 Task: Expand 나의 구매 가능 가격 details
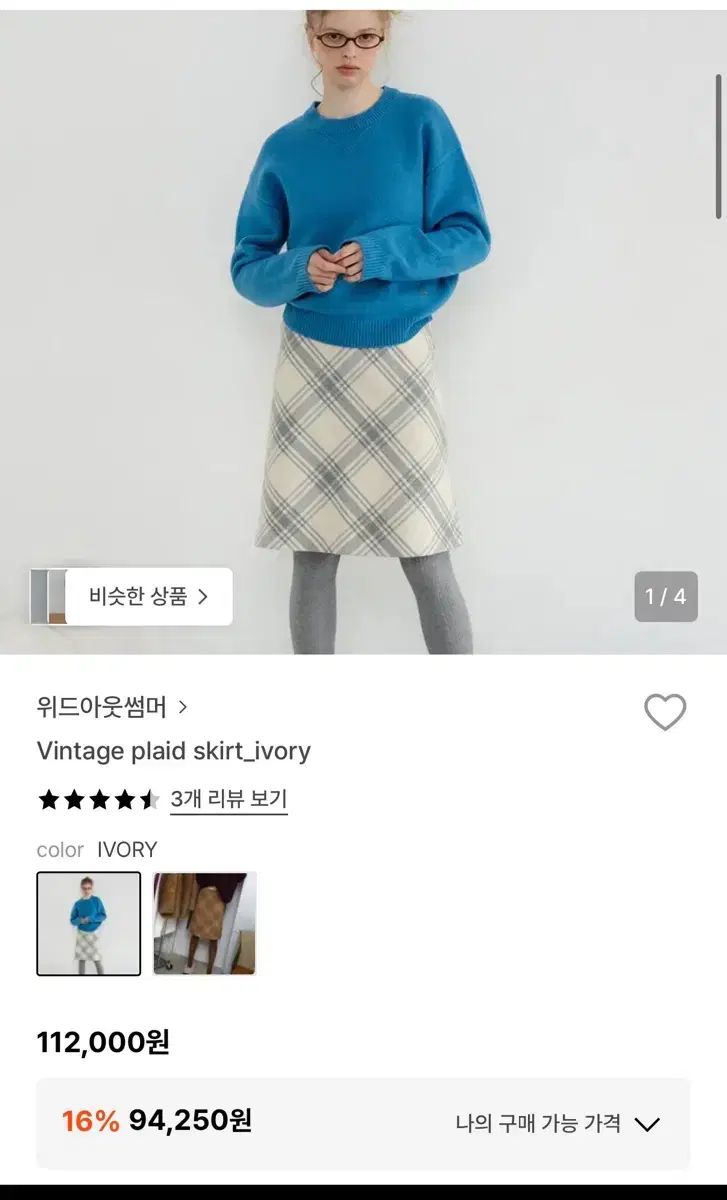[x=557, y=1123]
